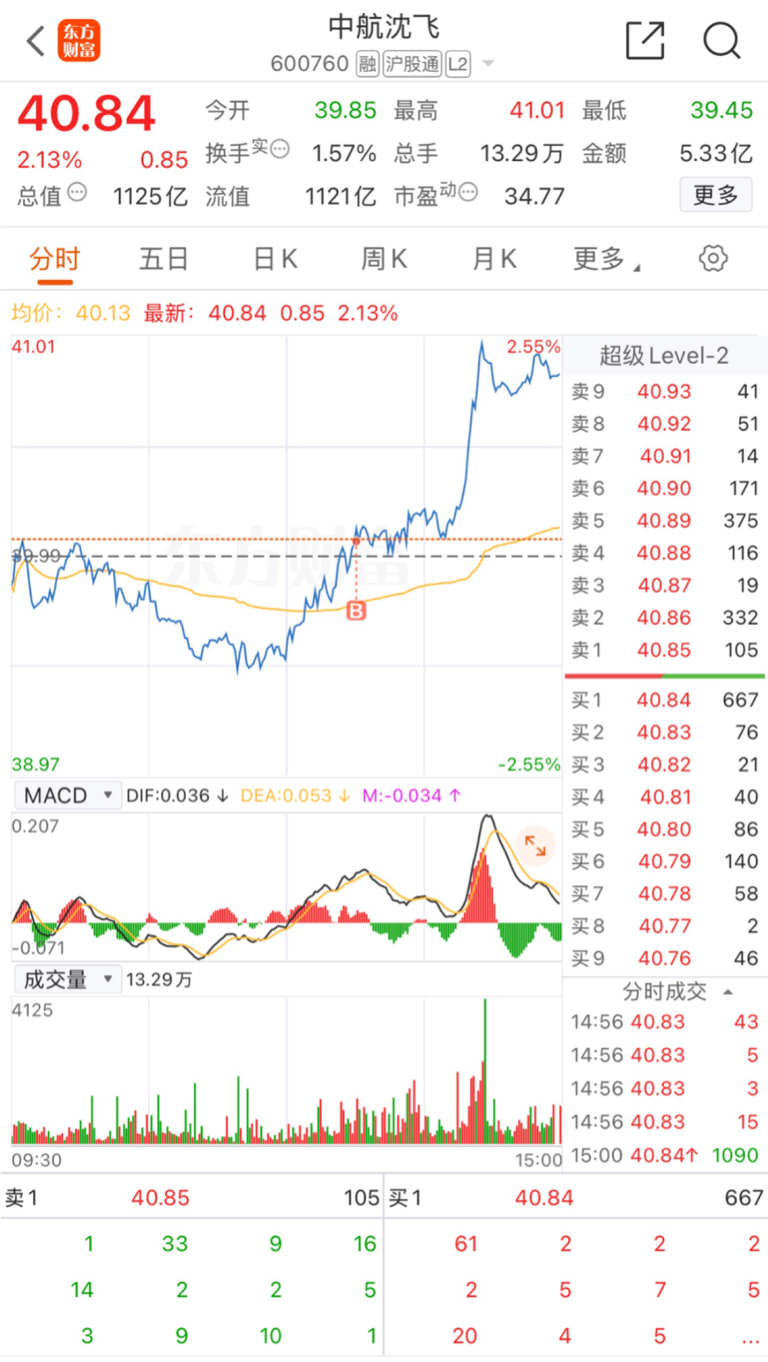Image resolution: width=768 pixels, height=1362 pixels.
Task: Expand the 更多 chart period menu
Action: [606, 259]
